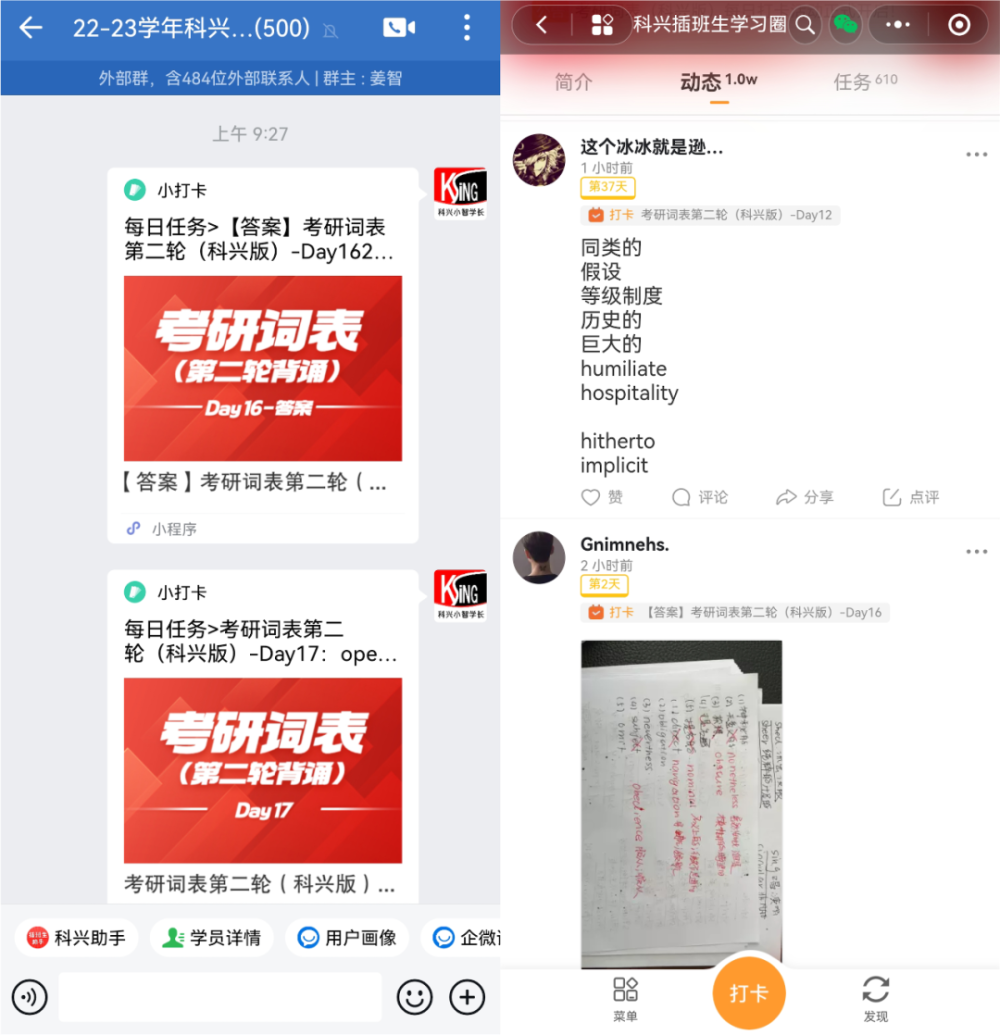Open the emoji panel in chat input area
The image size is (1000, 1035).
tap(414, 997)
